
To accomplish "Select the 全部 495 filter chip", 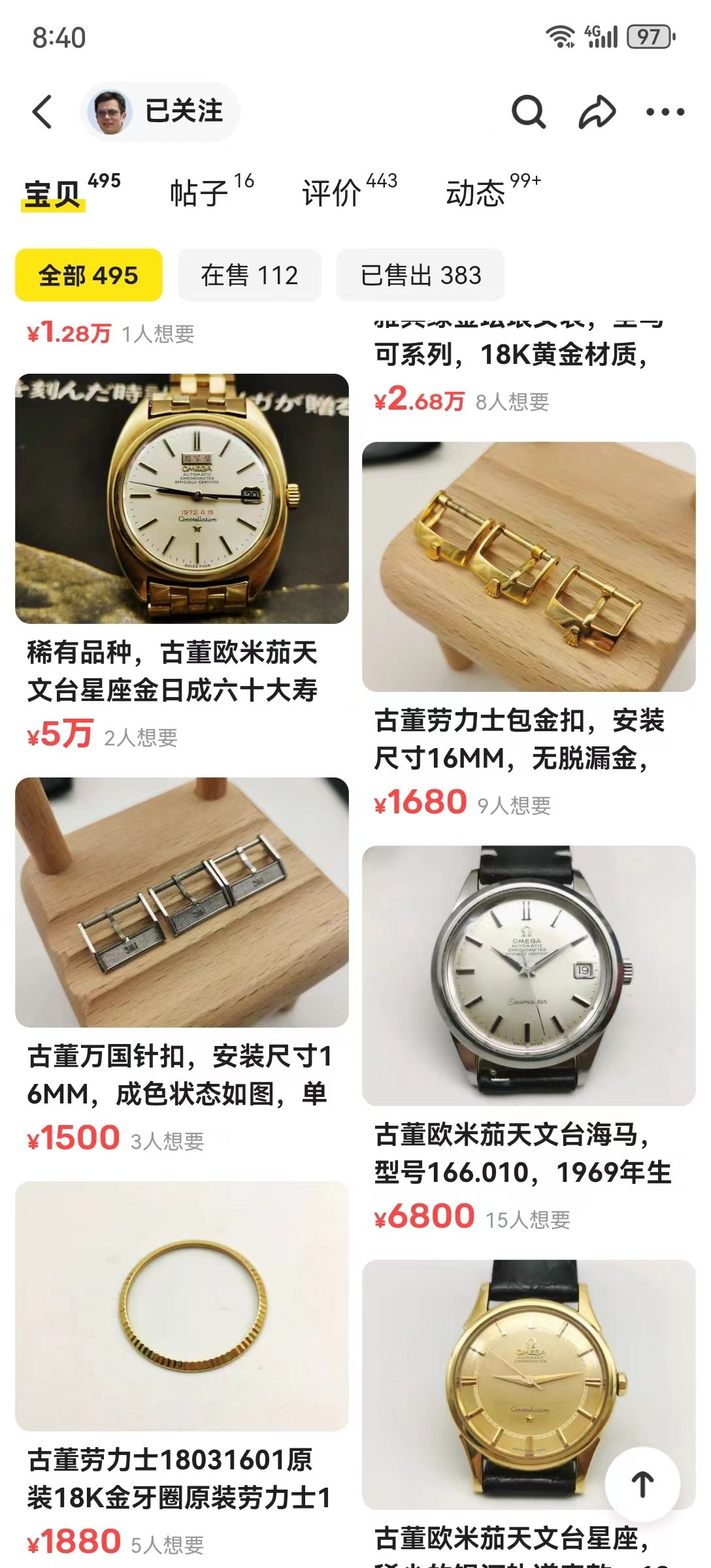I will 89,275.
